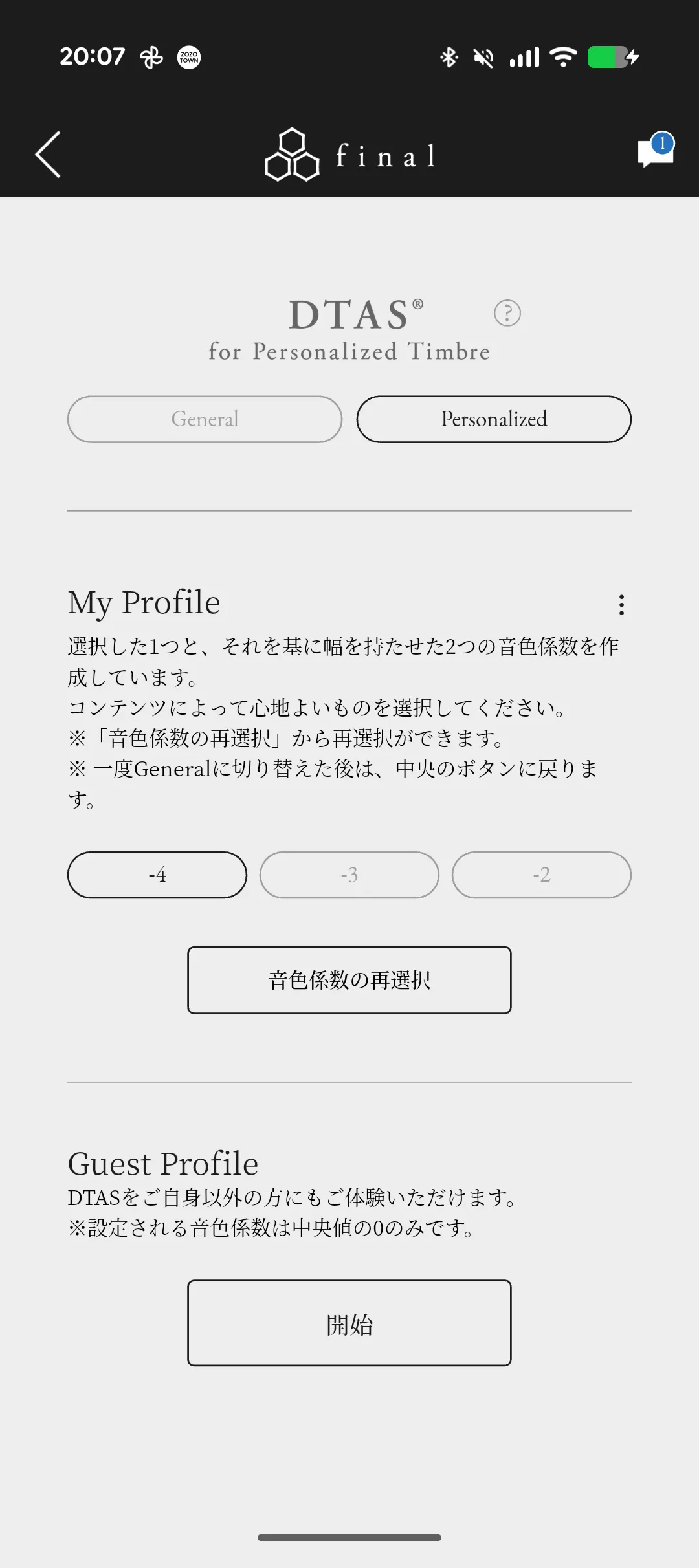Tap the clock showing 20:07
699x1568 pixels.
pyautogui.click(x=93, y=57)
